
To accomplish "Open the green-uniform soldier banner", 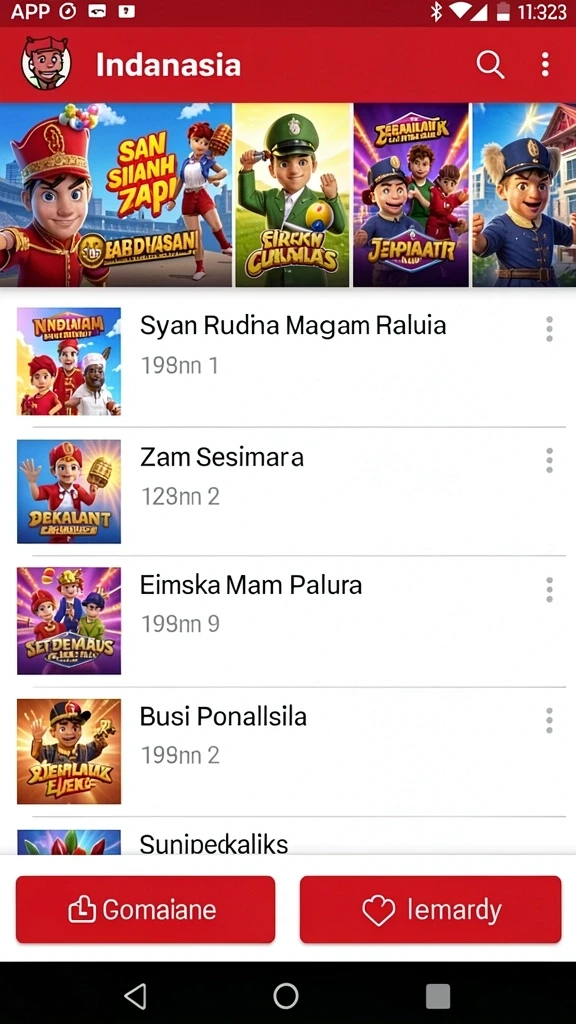I will click(293, 195).
